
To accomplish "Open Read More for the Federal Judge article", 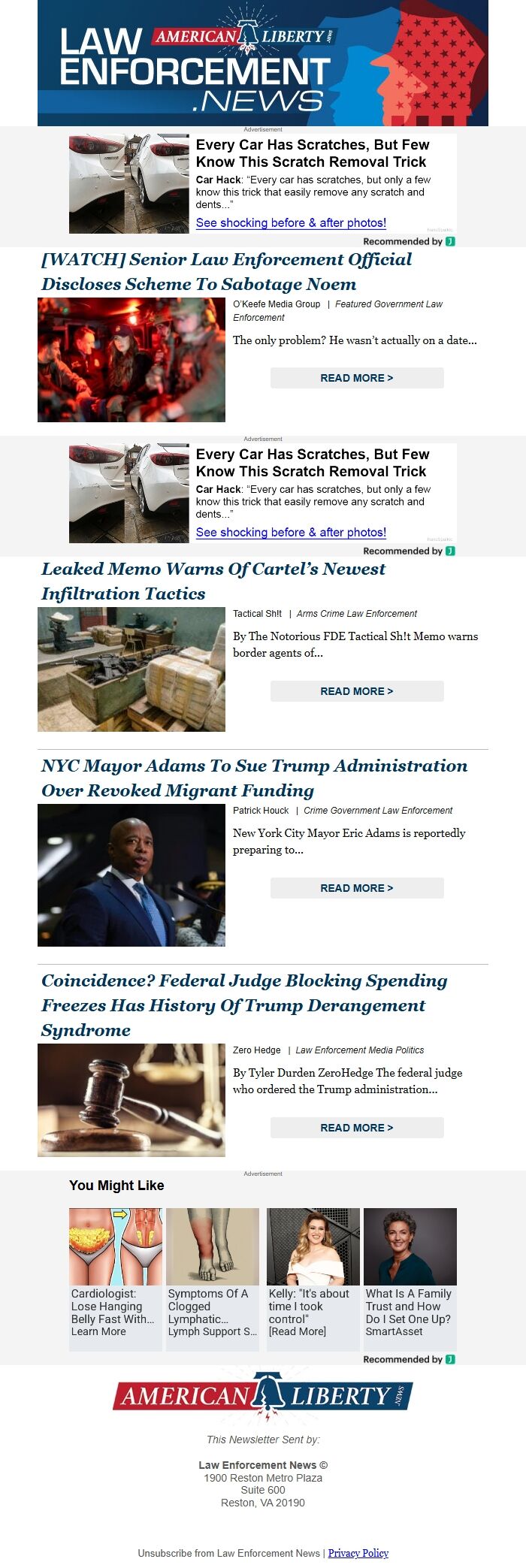I will (x=357, y=1128).
